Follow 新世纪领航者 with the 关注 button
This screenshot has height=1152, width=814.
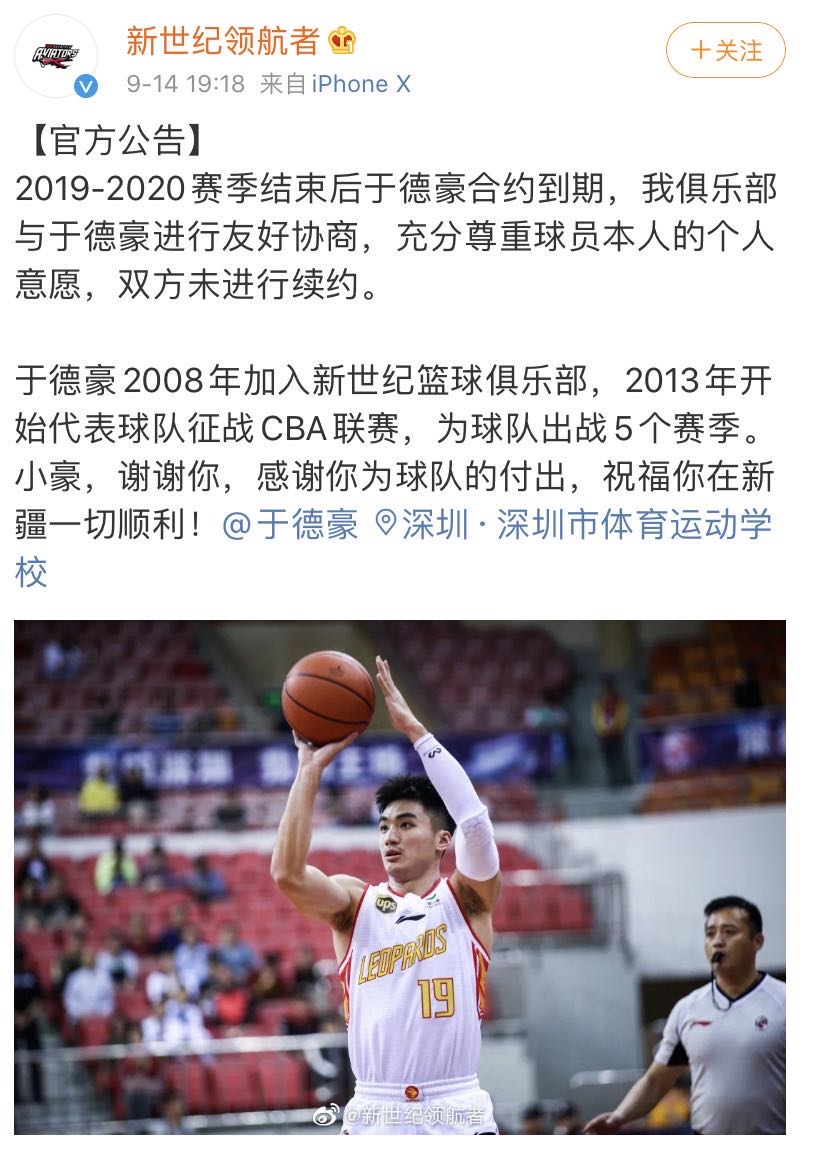click(725, 50)
